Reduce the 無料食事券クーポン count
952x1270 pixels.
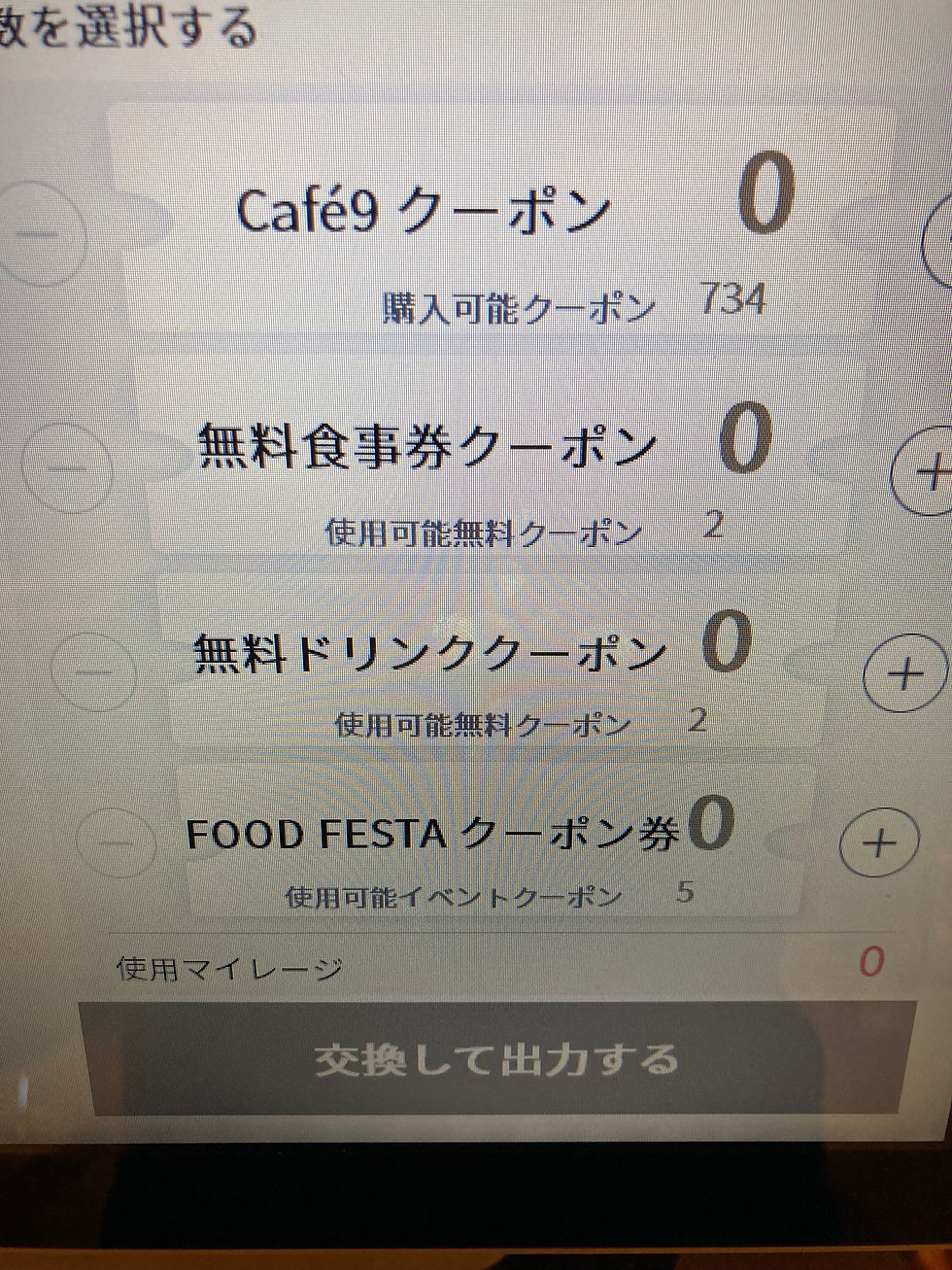tap(66, 470)
